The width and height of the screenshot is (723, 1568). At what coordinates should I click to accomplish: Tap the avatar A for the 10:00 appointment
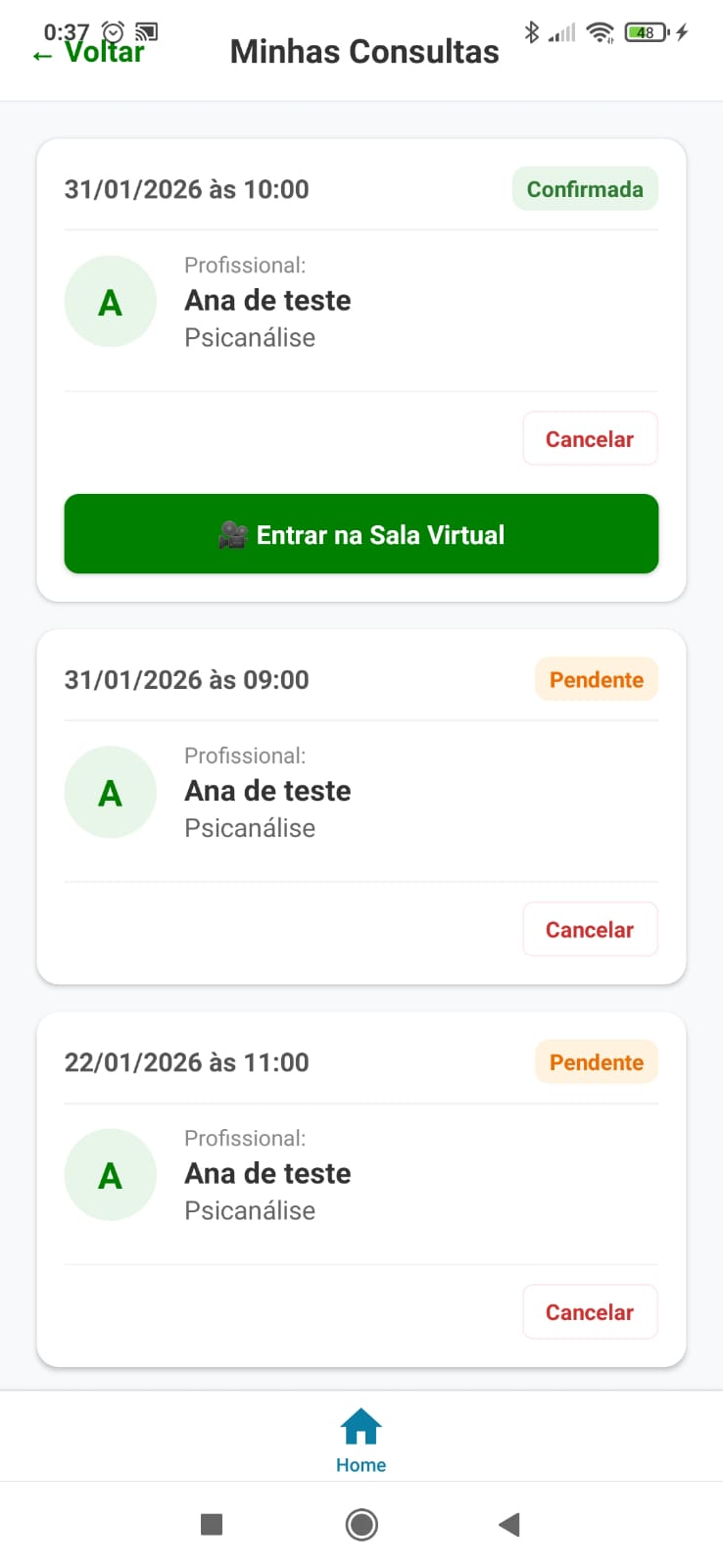[x=110, y=301]
